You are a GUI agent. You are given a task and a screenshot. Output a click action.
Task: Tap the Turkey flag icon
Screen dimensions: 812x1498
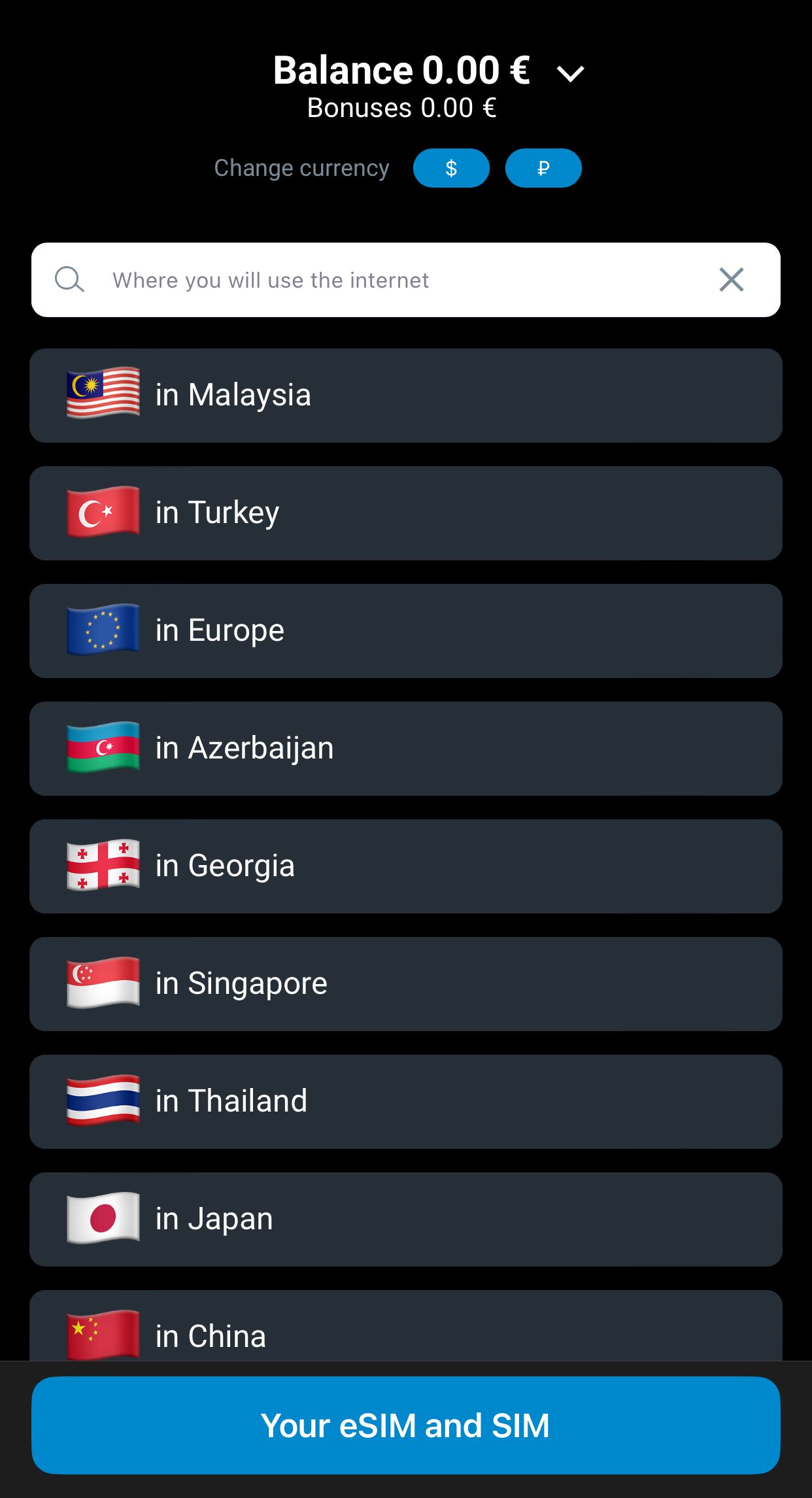point(102,512)
